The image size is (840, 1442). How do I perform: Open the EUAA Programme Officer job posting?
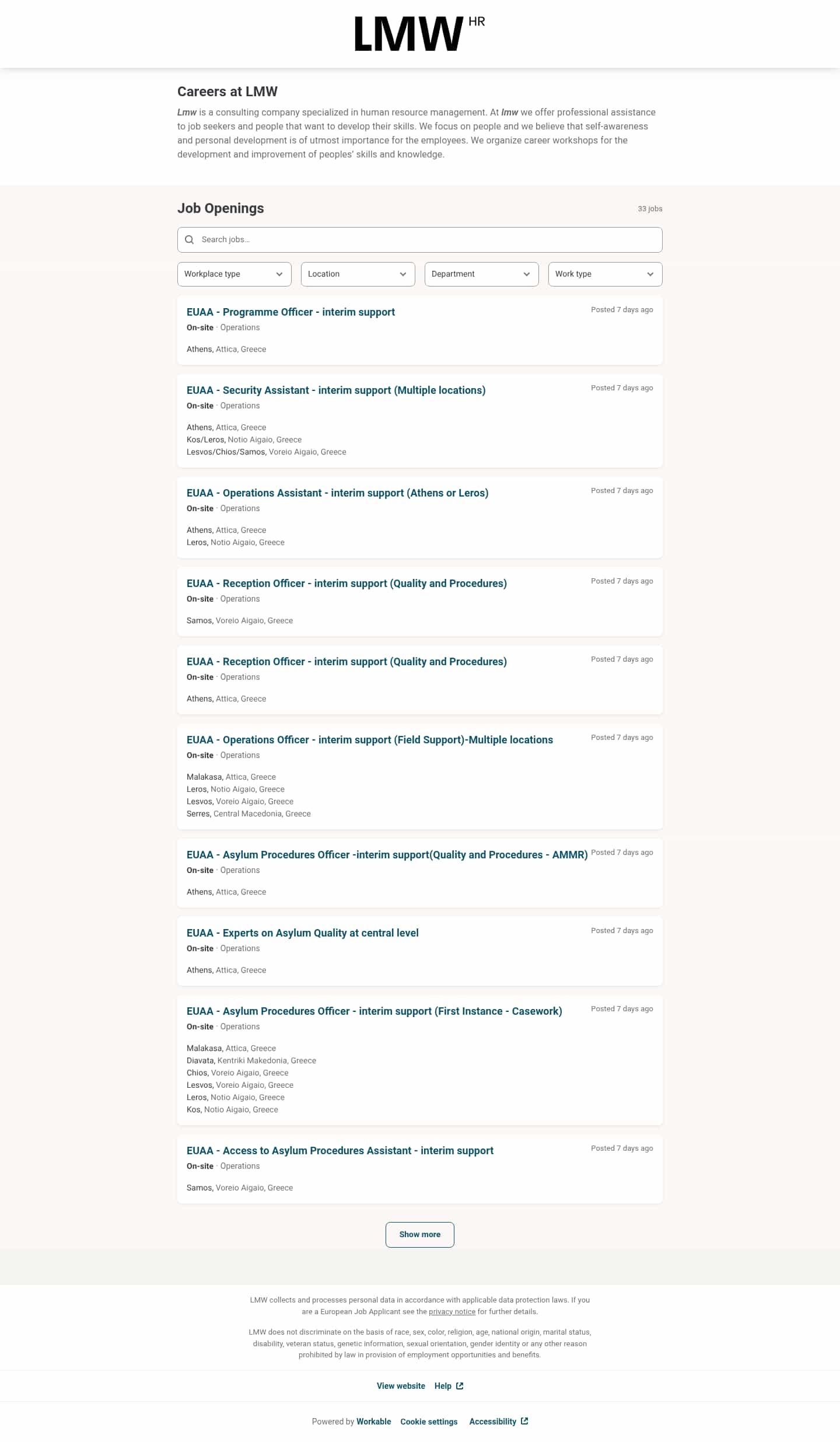290,312
